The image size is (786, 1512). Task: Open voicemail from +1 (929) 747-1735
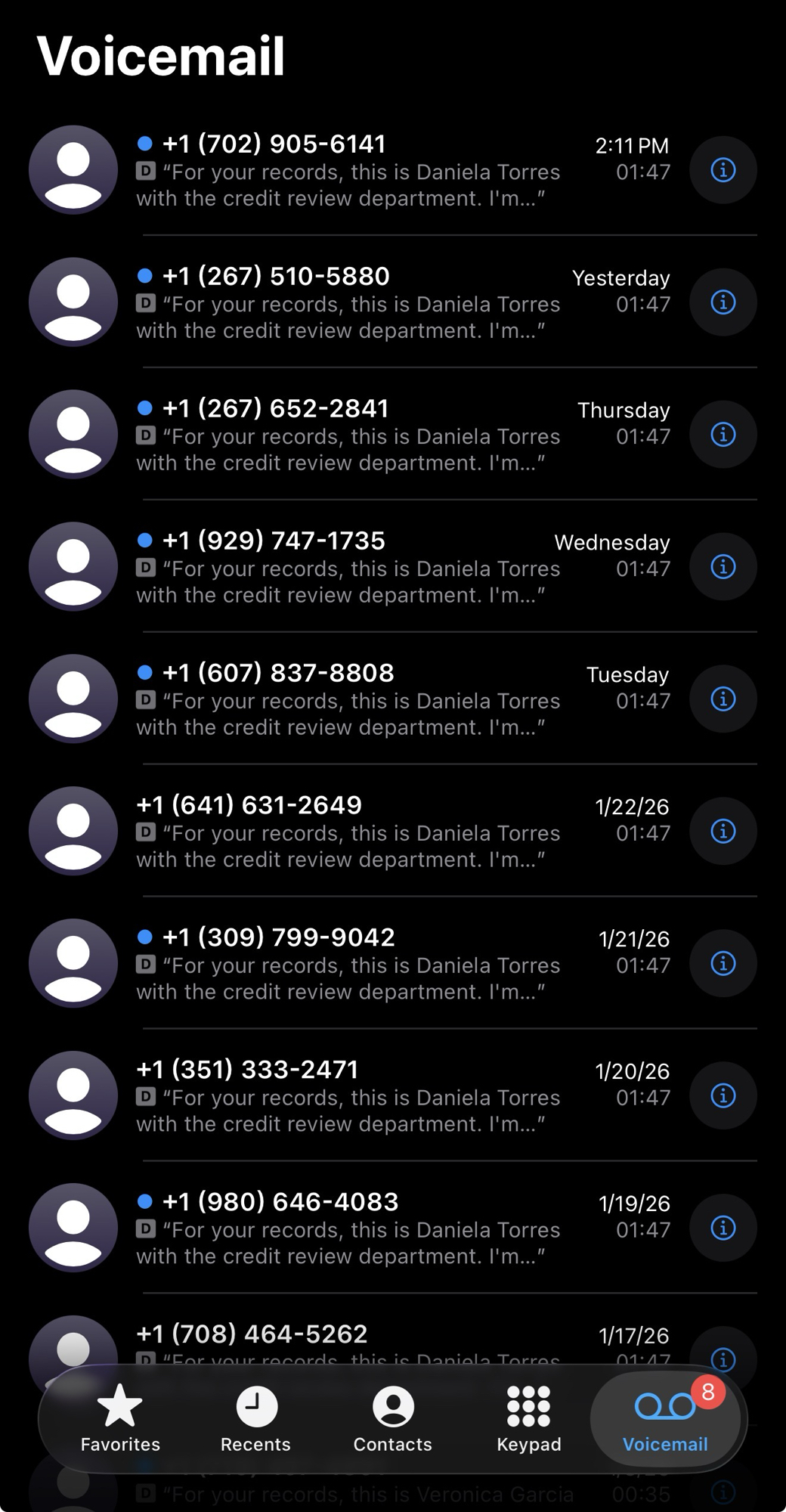[x=348, y=568]
